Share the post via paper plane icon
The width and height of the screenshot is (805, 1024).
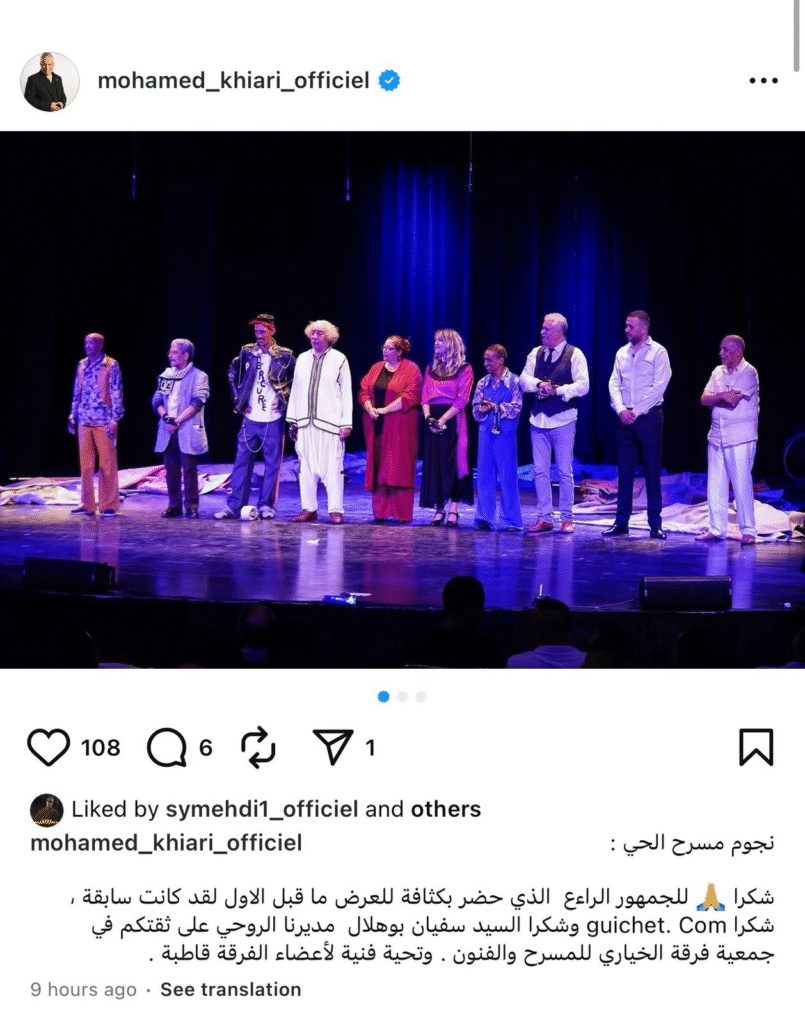(331, 746)
